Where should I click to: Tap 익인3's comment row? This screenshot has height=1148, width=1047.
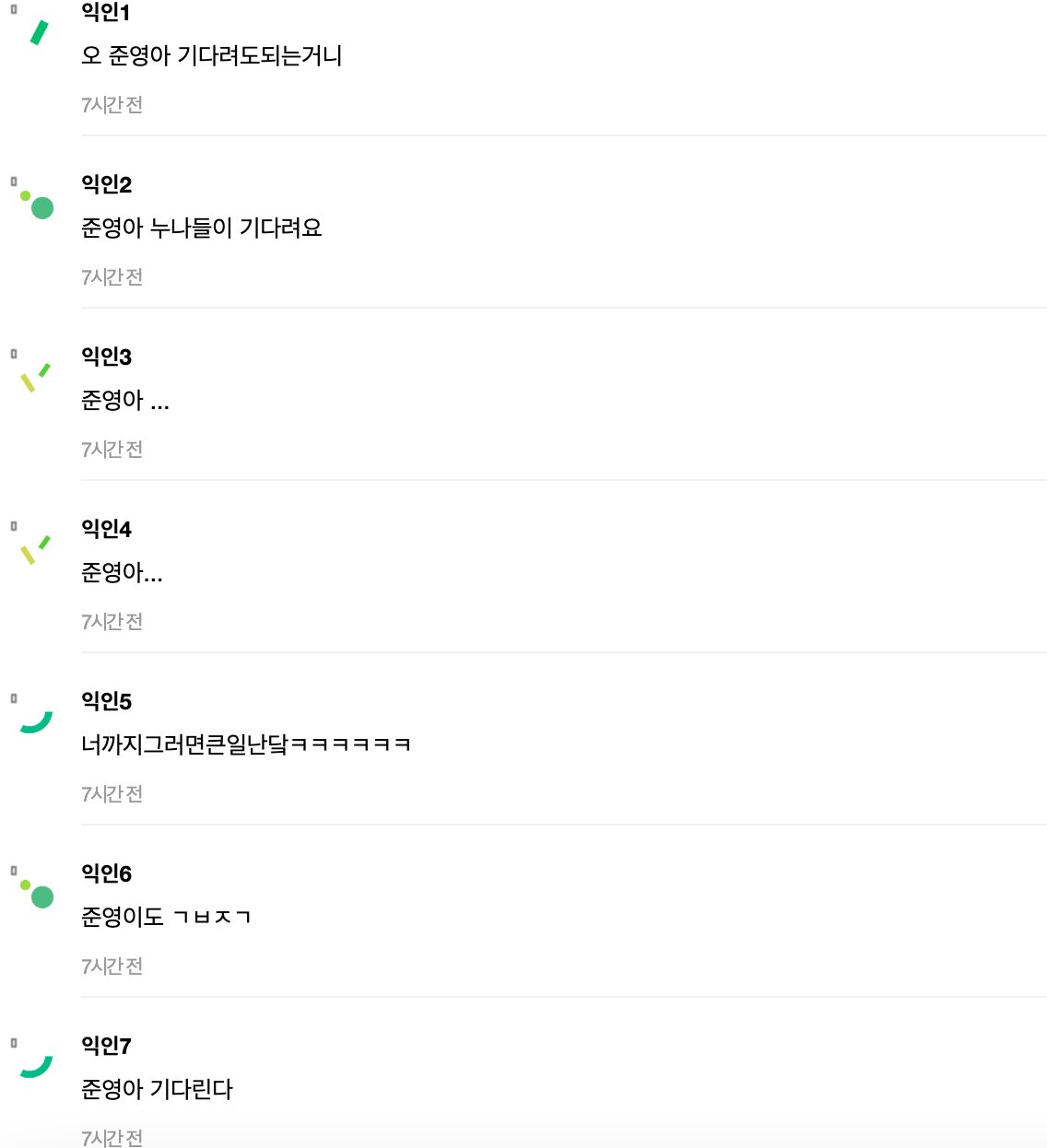[x=125, y=401]
